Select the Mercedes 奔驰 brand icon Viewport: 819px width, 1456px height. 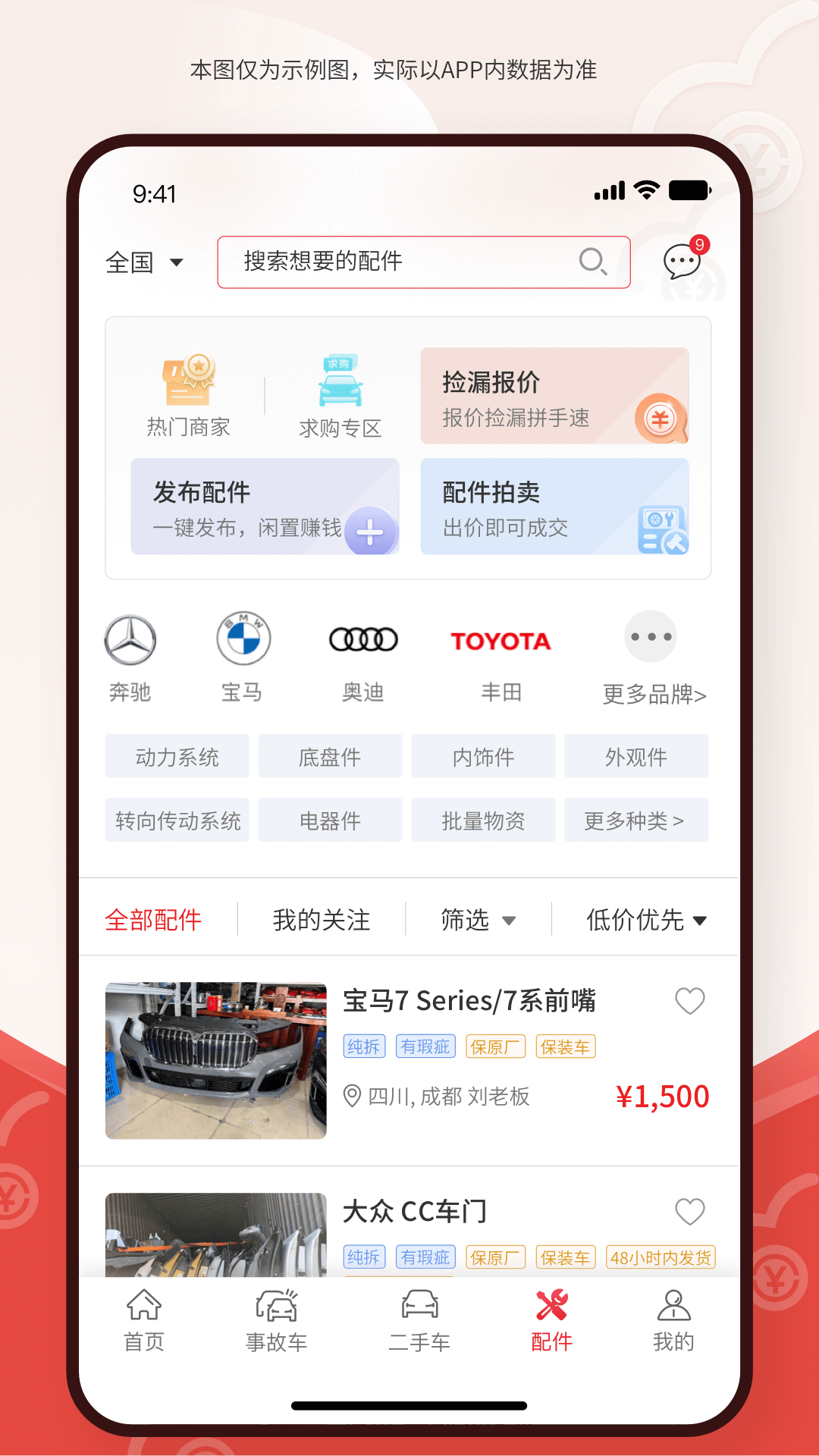click(x=129, y=639)
